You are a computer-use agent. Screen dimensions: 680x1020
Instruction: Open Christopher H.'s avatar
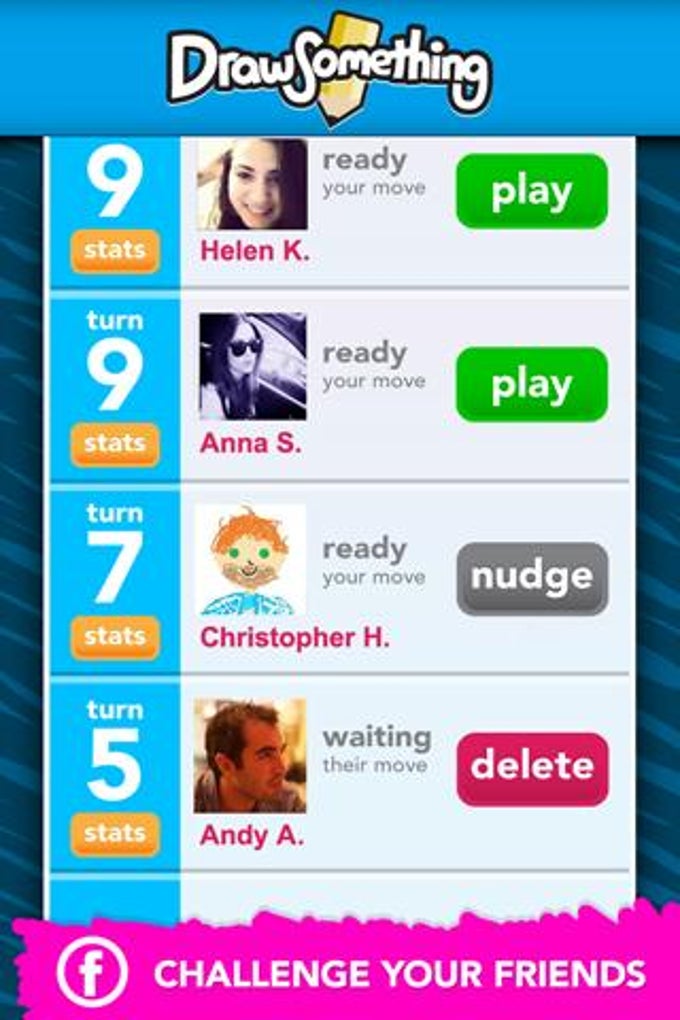coord(250,560)
